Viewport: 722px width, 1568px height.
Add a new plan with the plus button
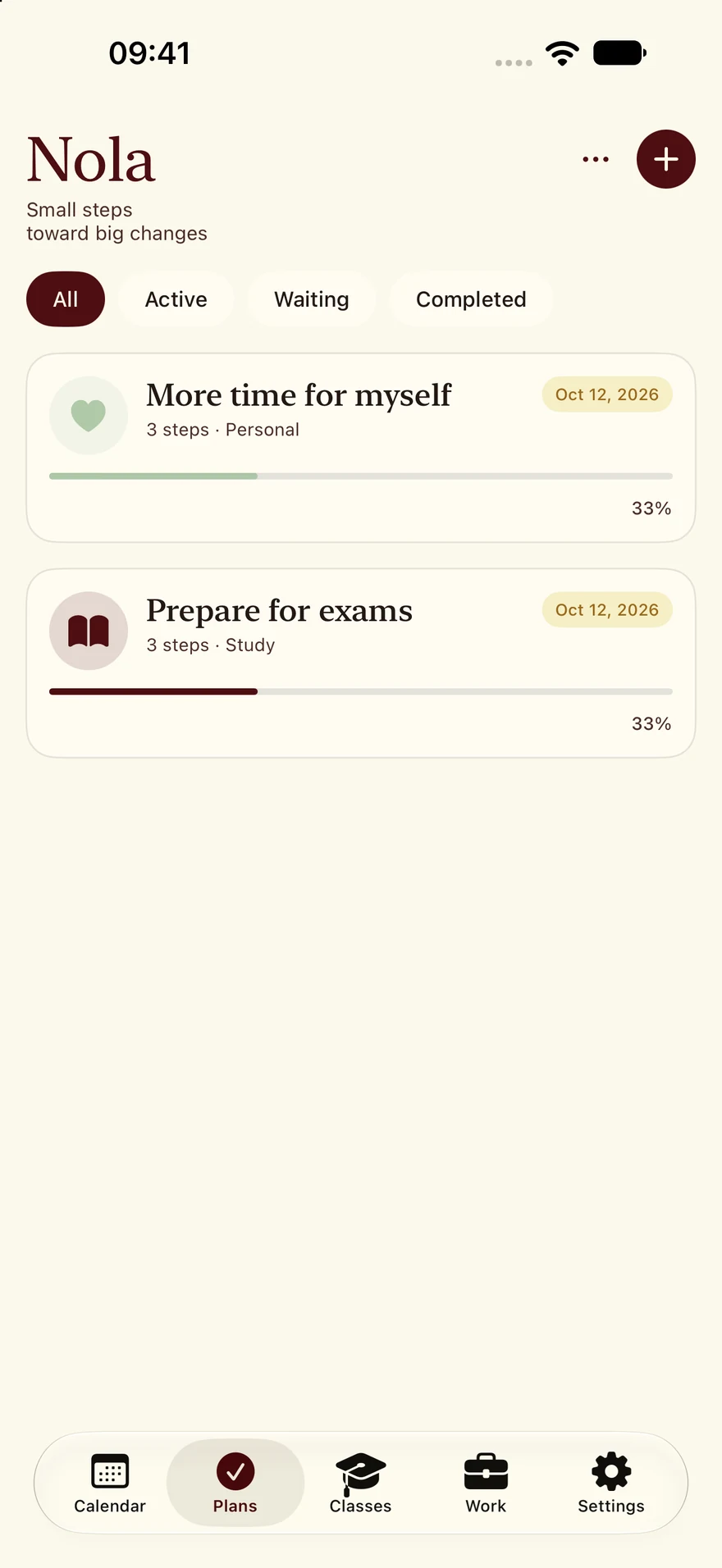(665, 159)
